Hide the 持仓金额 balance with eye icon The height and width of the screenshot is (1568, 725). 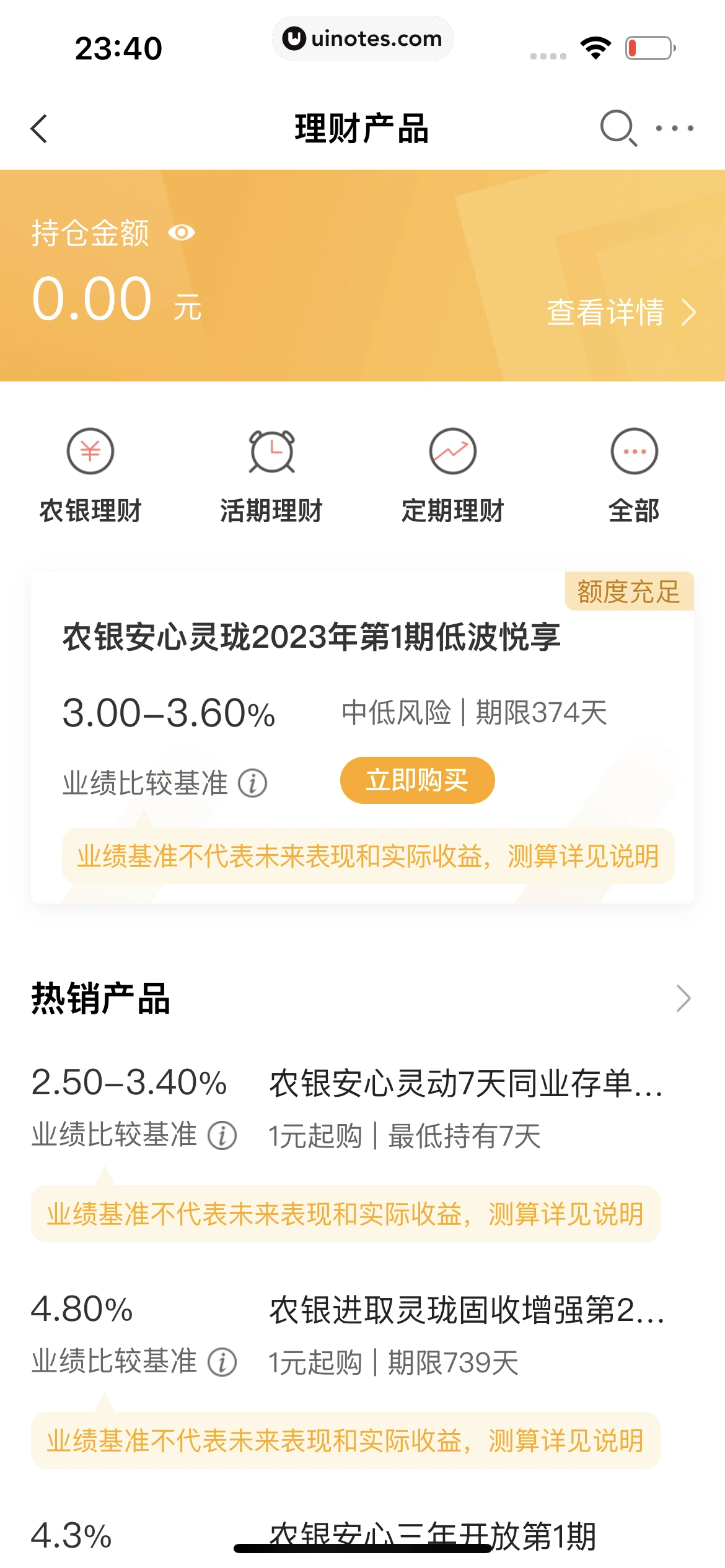(182, 233)
